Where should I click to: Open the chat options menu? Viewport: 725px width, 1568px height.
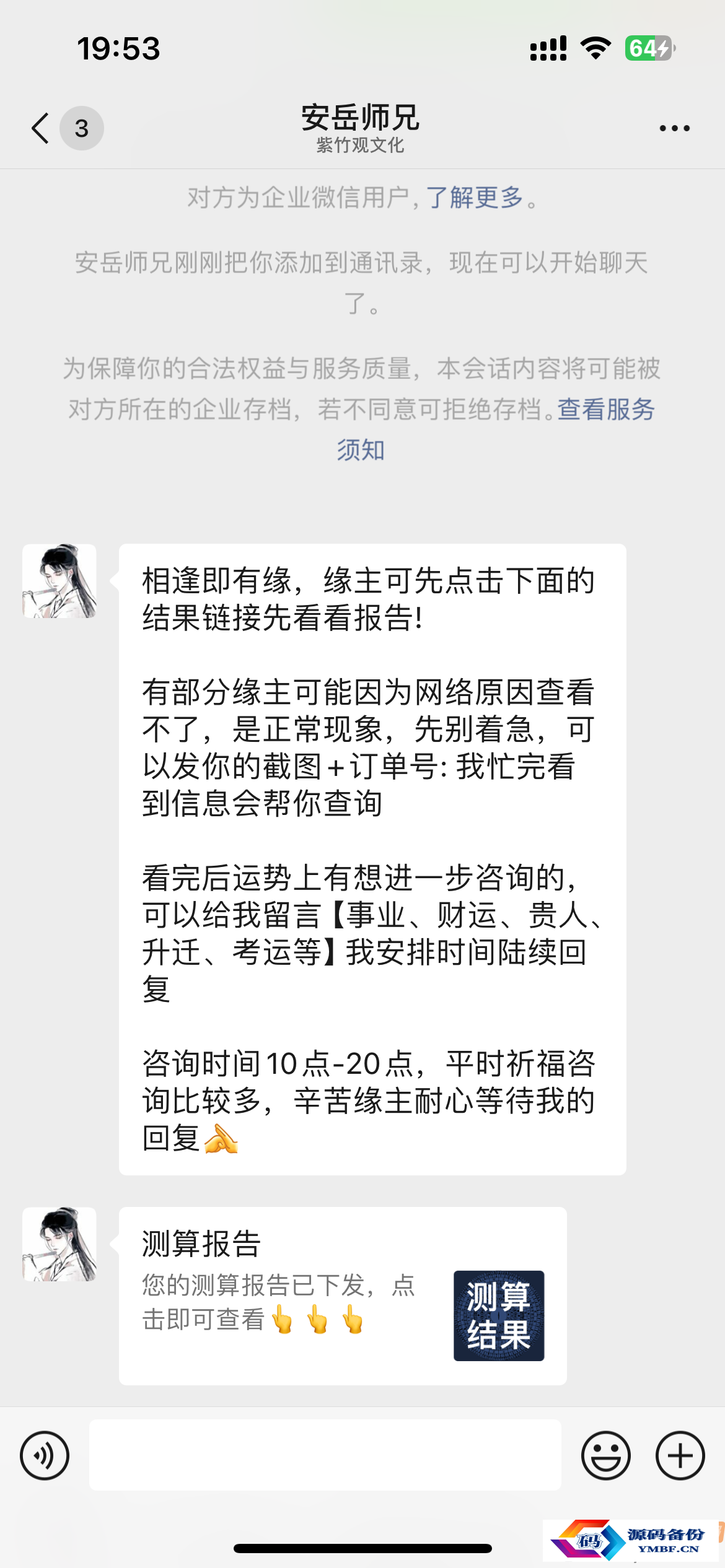[674, 128]
